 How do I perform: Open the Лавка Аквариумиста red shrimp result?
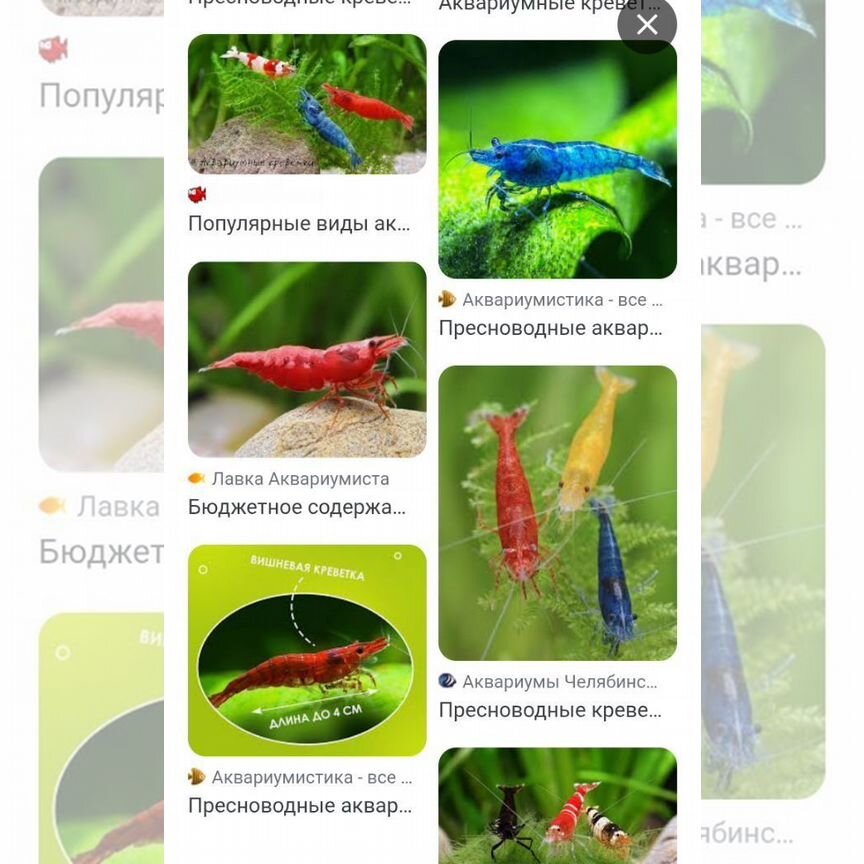[307, 360]
